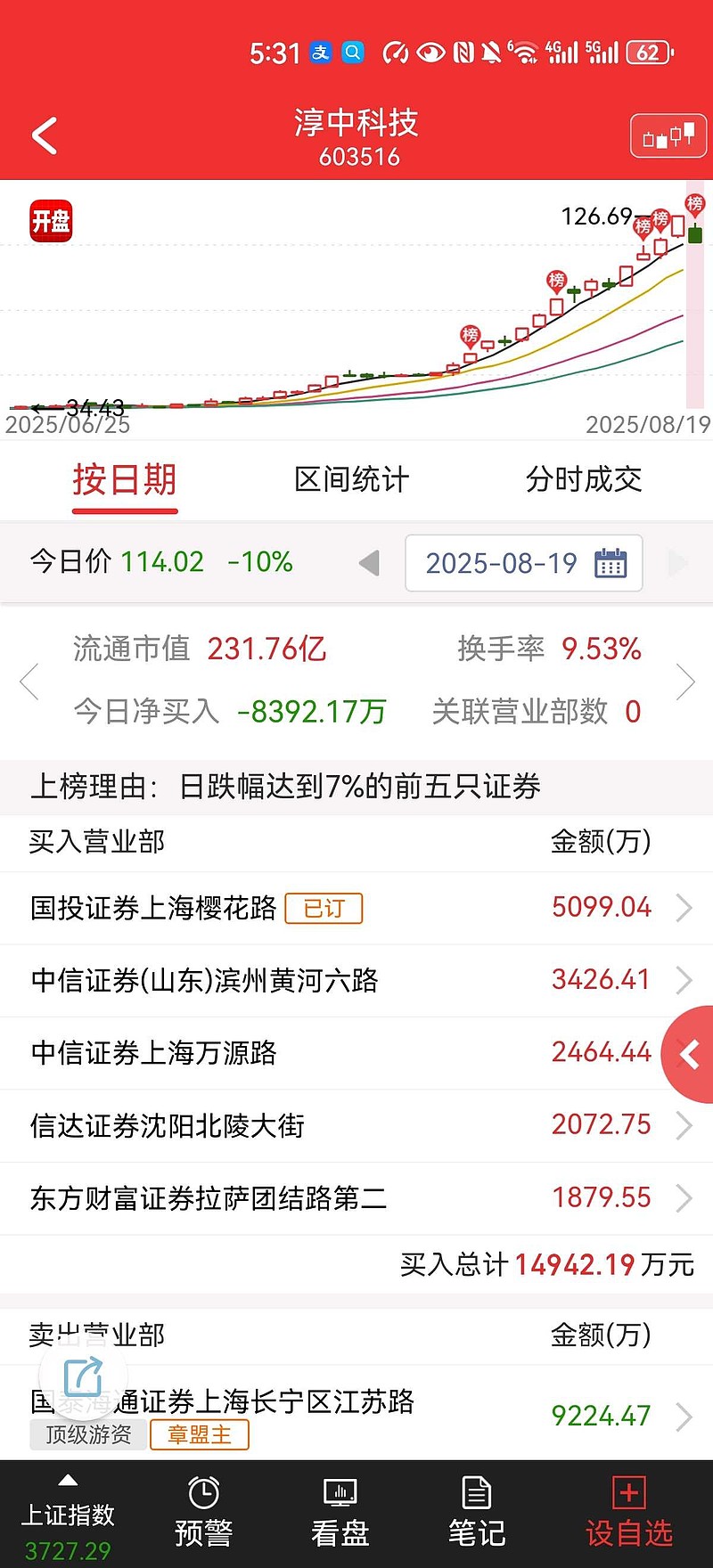
Task: Show previous stats page with left chevron
Action: tap(29, 682)
